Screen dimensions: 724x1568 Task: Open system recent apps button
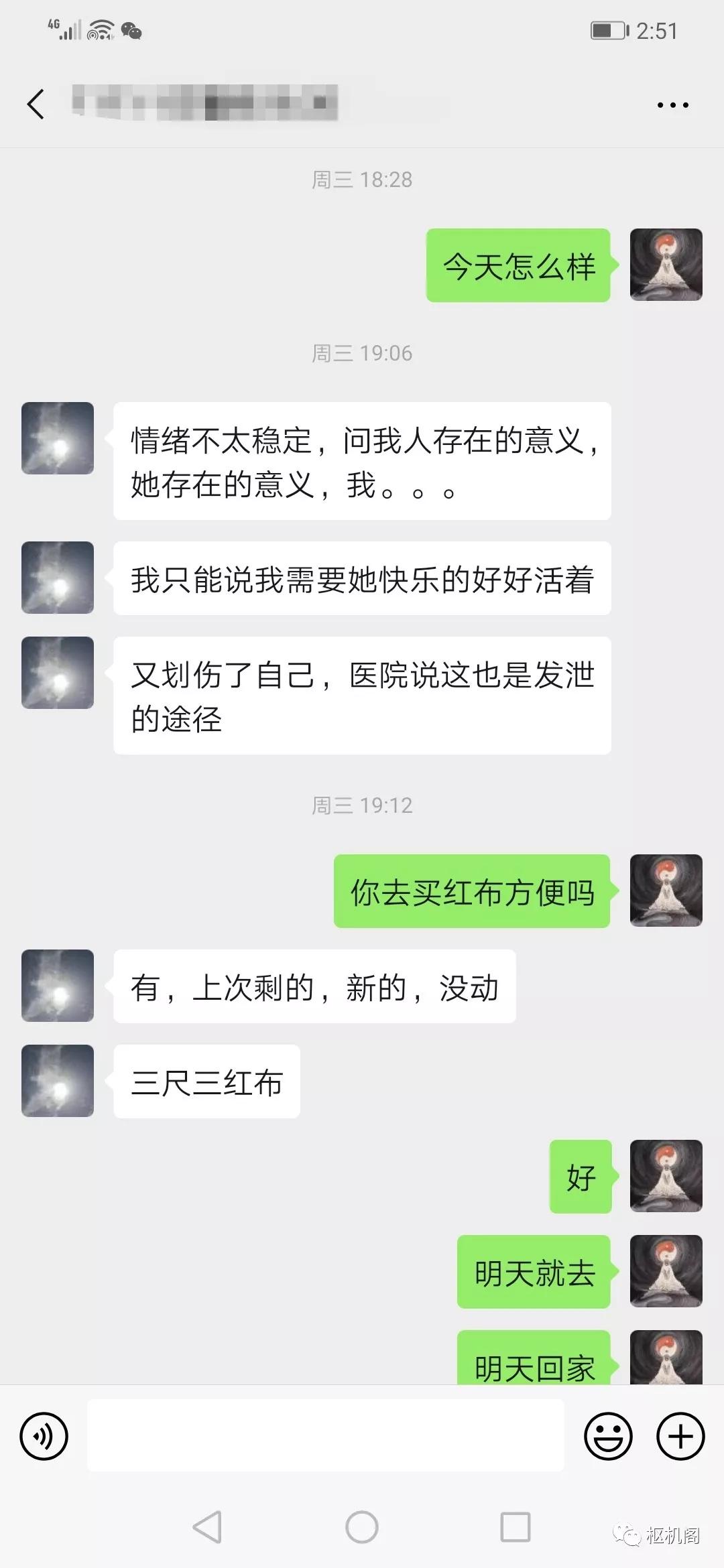(x=516, y=1527)
